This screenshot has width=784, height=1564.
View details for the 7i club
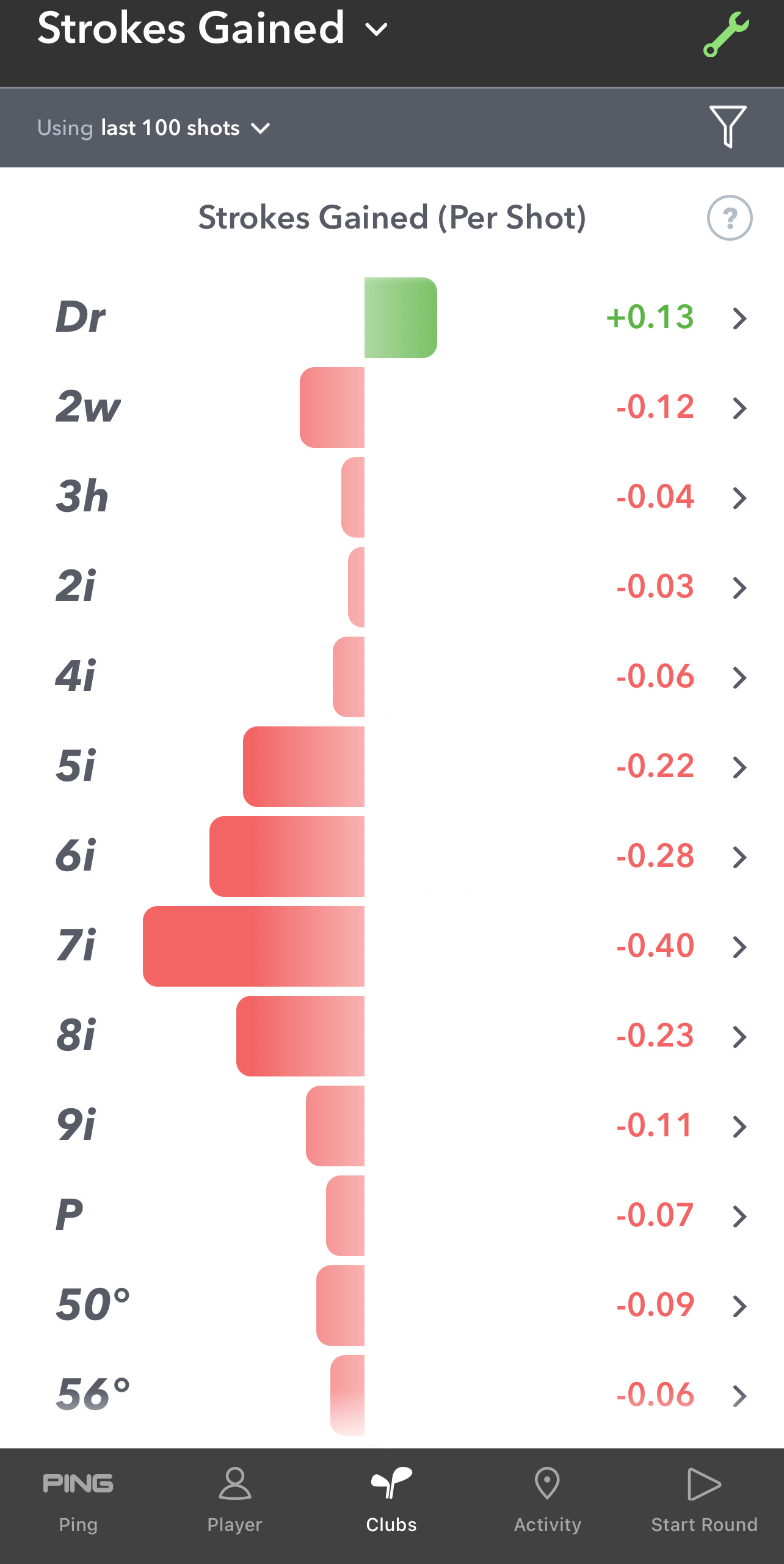(392, 946)
